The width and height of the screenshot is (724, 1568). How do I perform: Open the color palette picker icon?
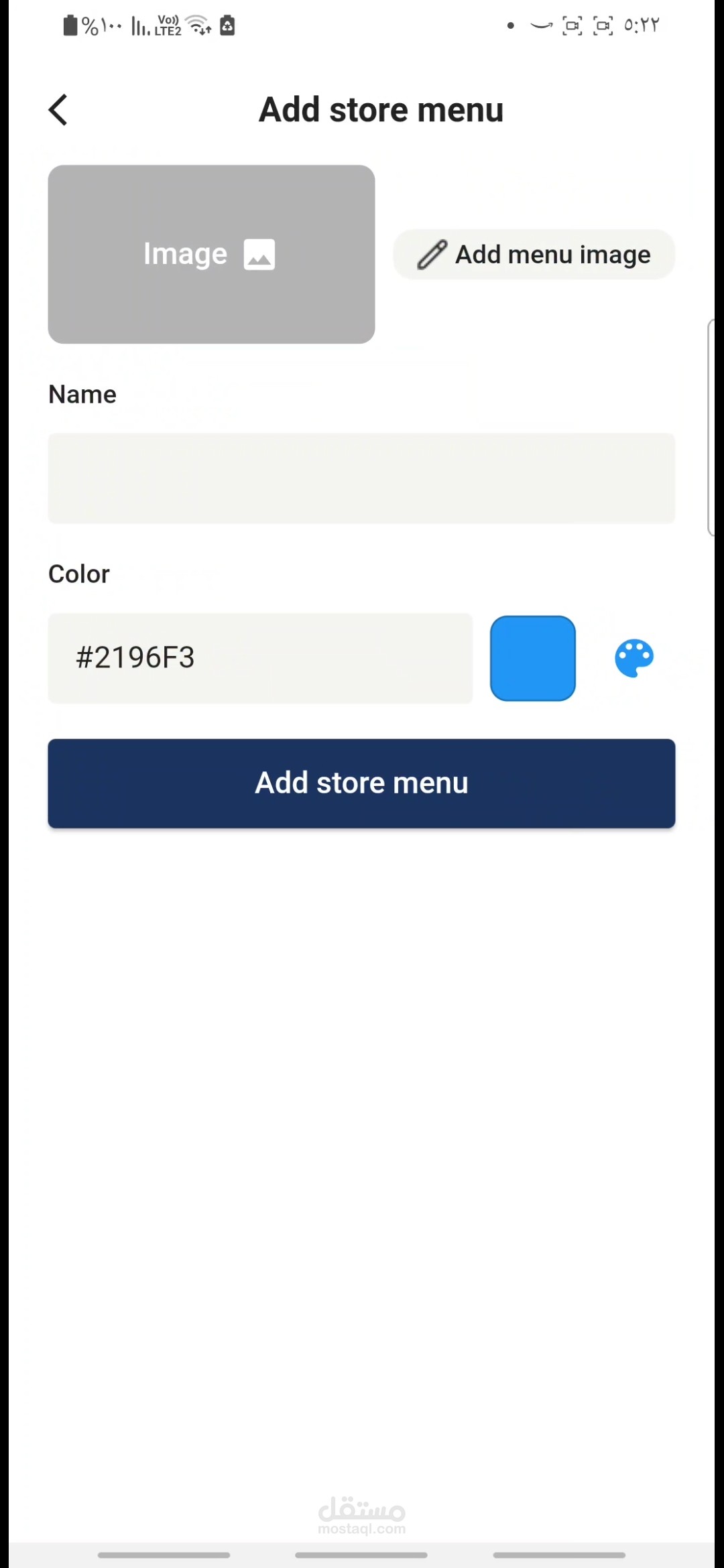tap(634, 658)
